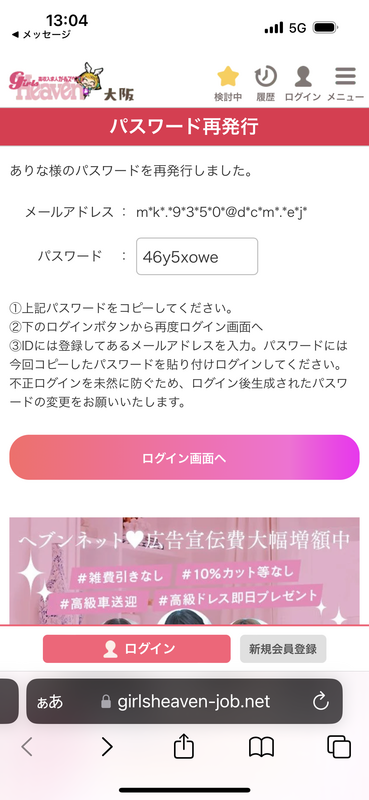This screenshot has width=369, height=800.
Task: Tap 新規会員登録 to register
Action: 283,649
